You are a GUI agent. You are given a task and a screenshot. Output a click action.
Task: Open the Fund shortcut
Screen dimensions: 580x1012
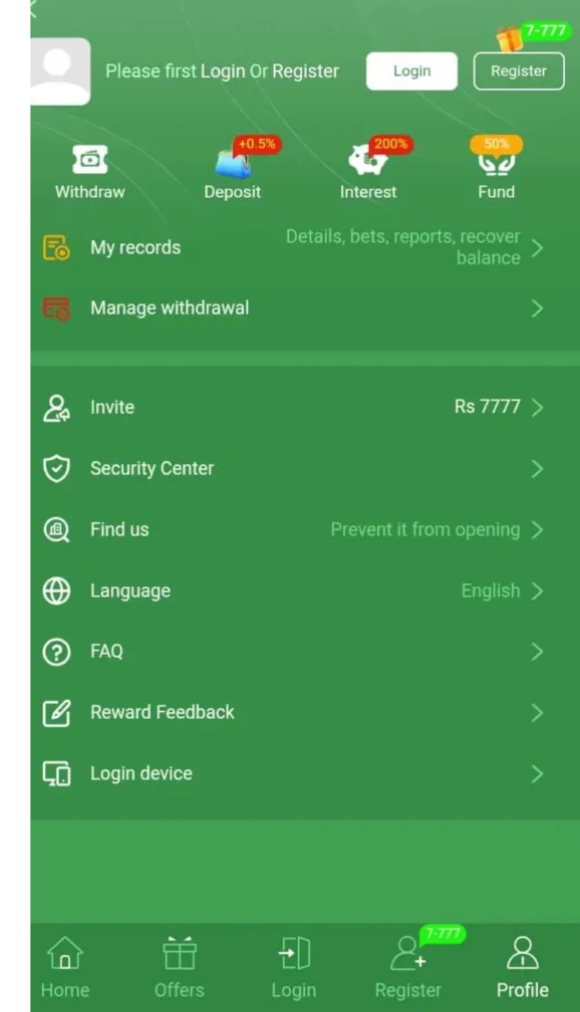(496, 172)
